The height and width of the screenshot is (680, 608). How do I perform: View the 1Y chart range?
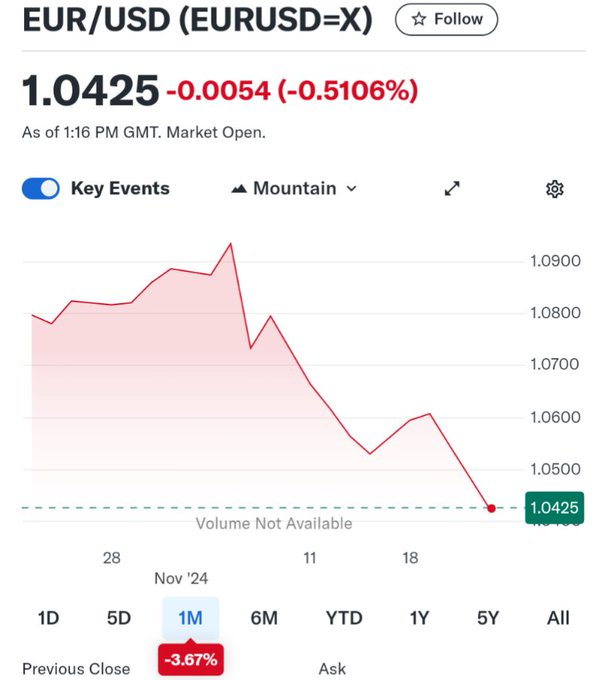(419, 618)
